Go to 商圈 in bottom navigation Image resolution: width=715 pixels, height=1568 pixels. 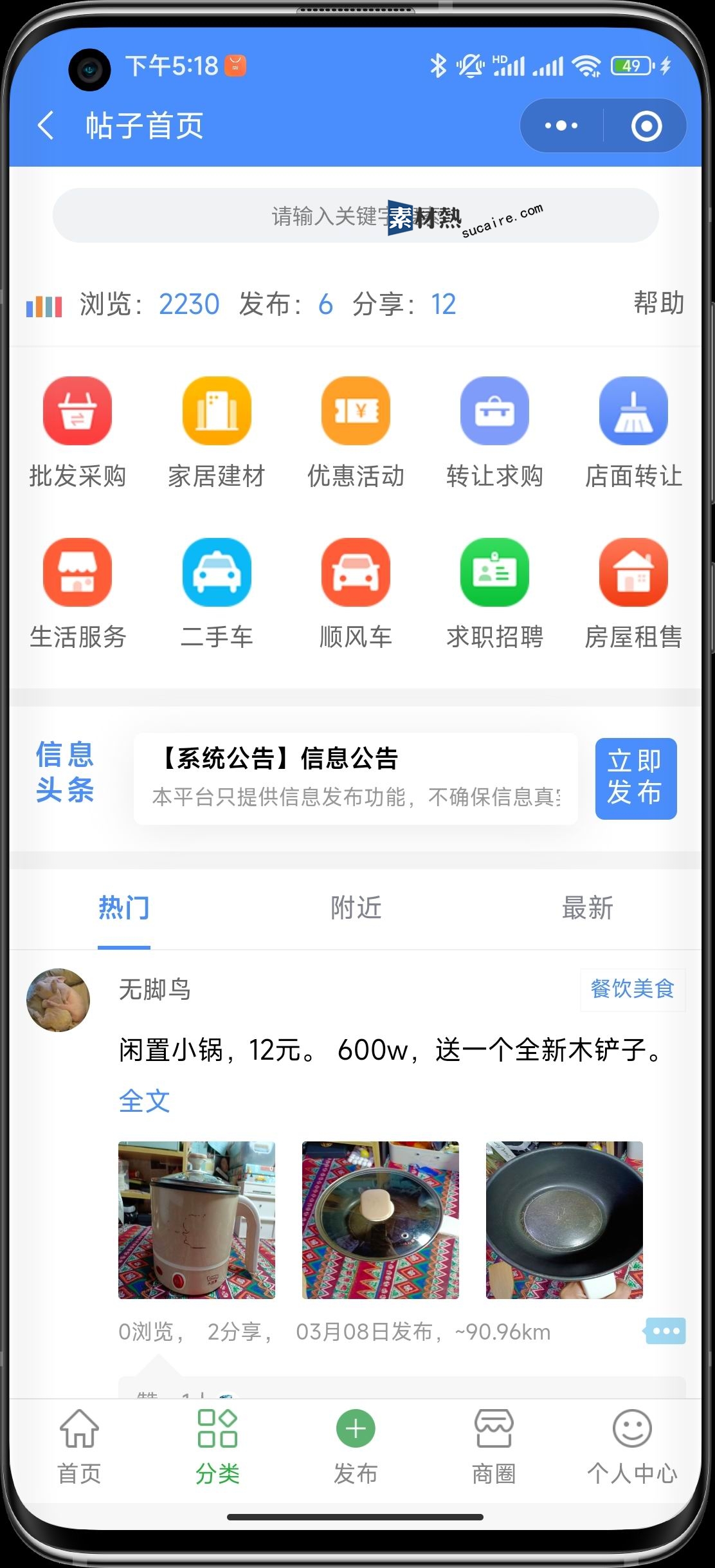494,1444
